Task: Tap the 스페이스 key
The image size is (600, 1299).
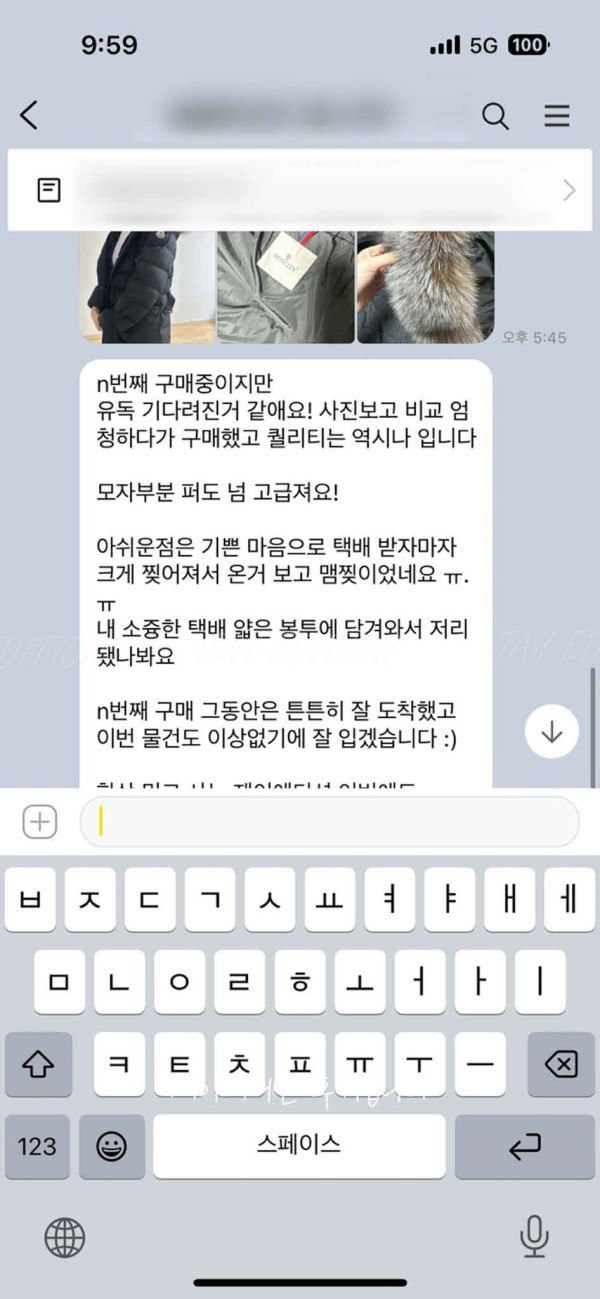Action: pyautogui.click(x=299, y=1146)
